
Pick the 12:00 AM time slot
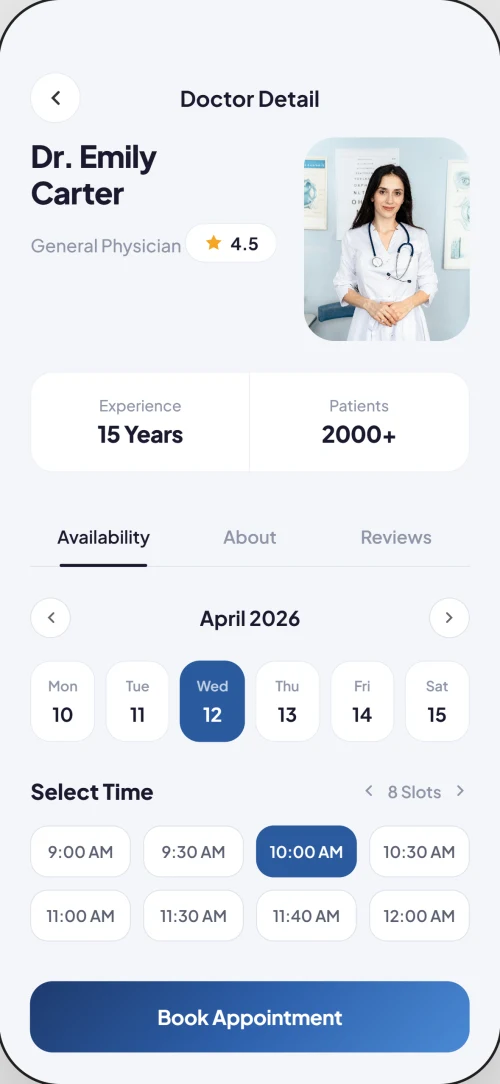[x=419, y=915]
